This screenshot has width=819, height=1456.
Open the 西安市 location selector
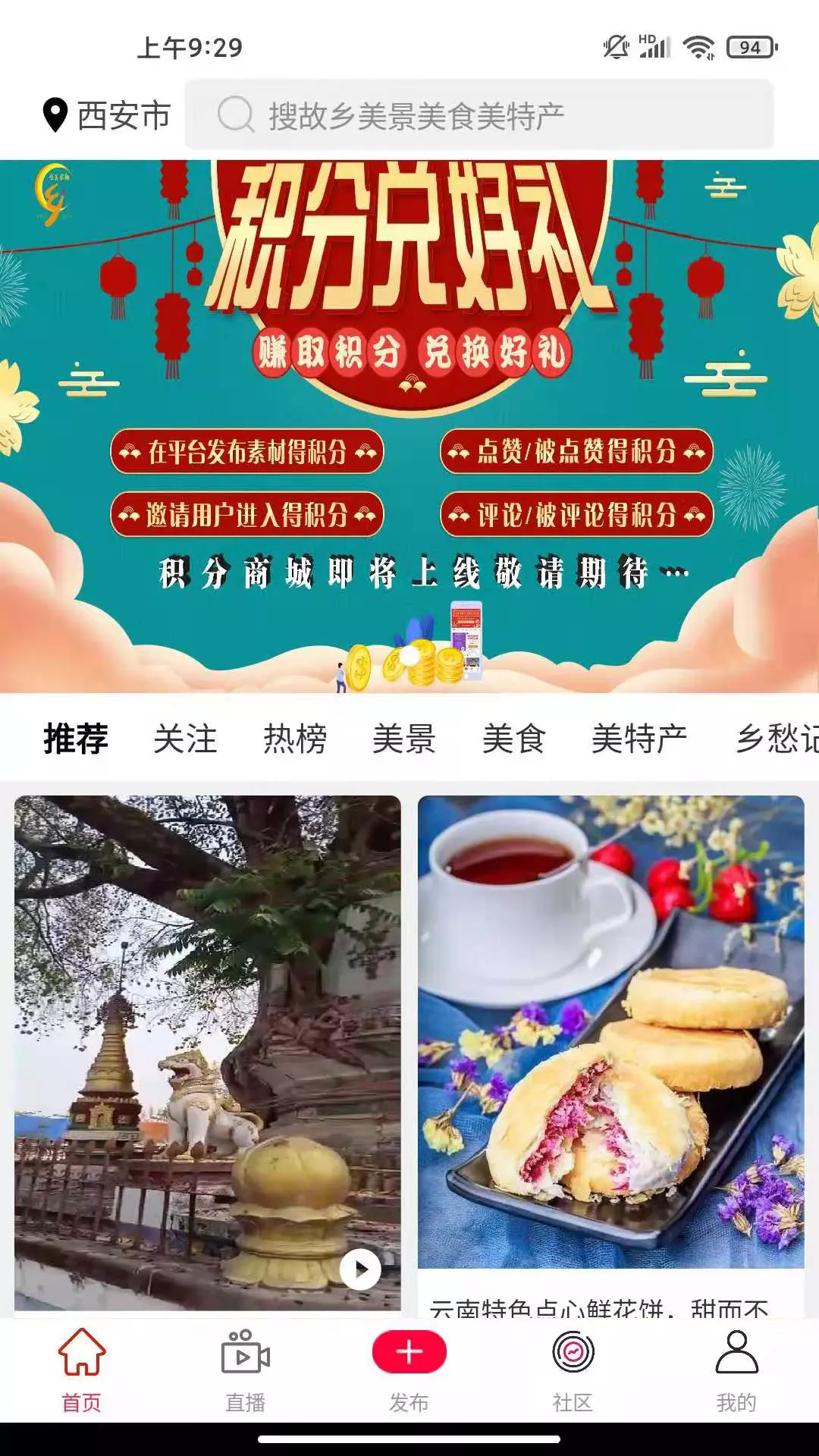pos(106,116)
